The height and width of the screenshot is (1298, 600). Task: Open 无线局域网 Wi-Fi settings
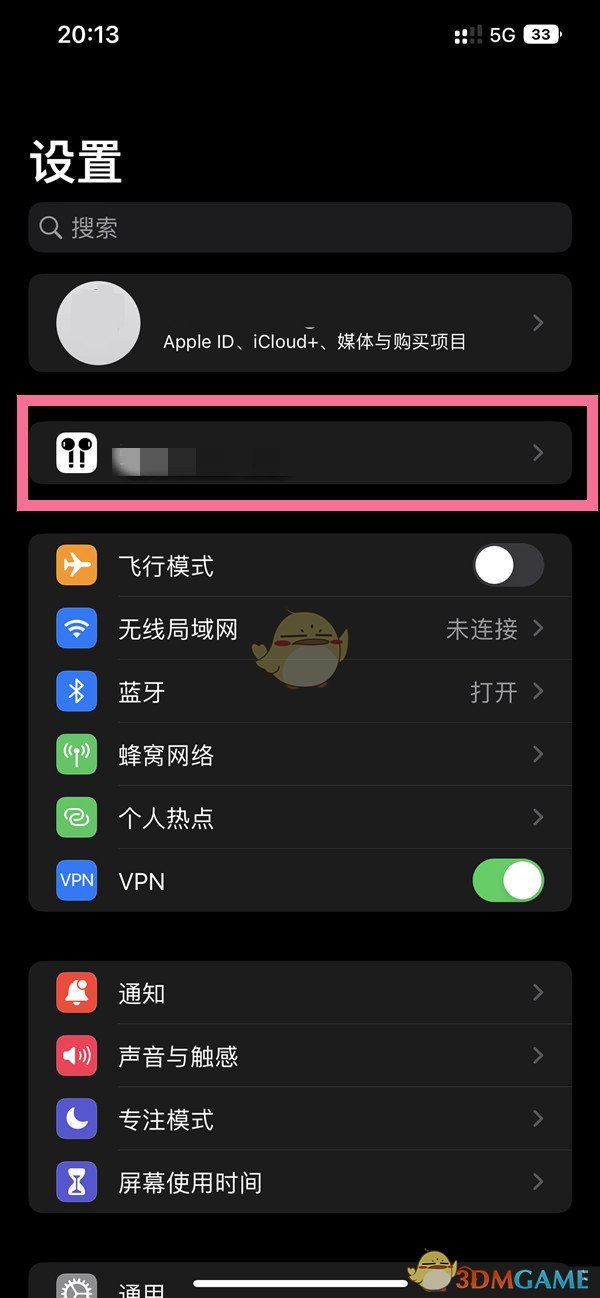(x=300, y=629)
